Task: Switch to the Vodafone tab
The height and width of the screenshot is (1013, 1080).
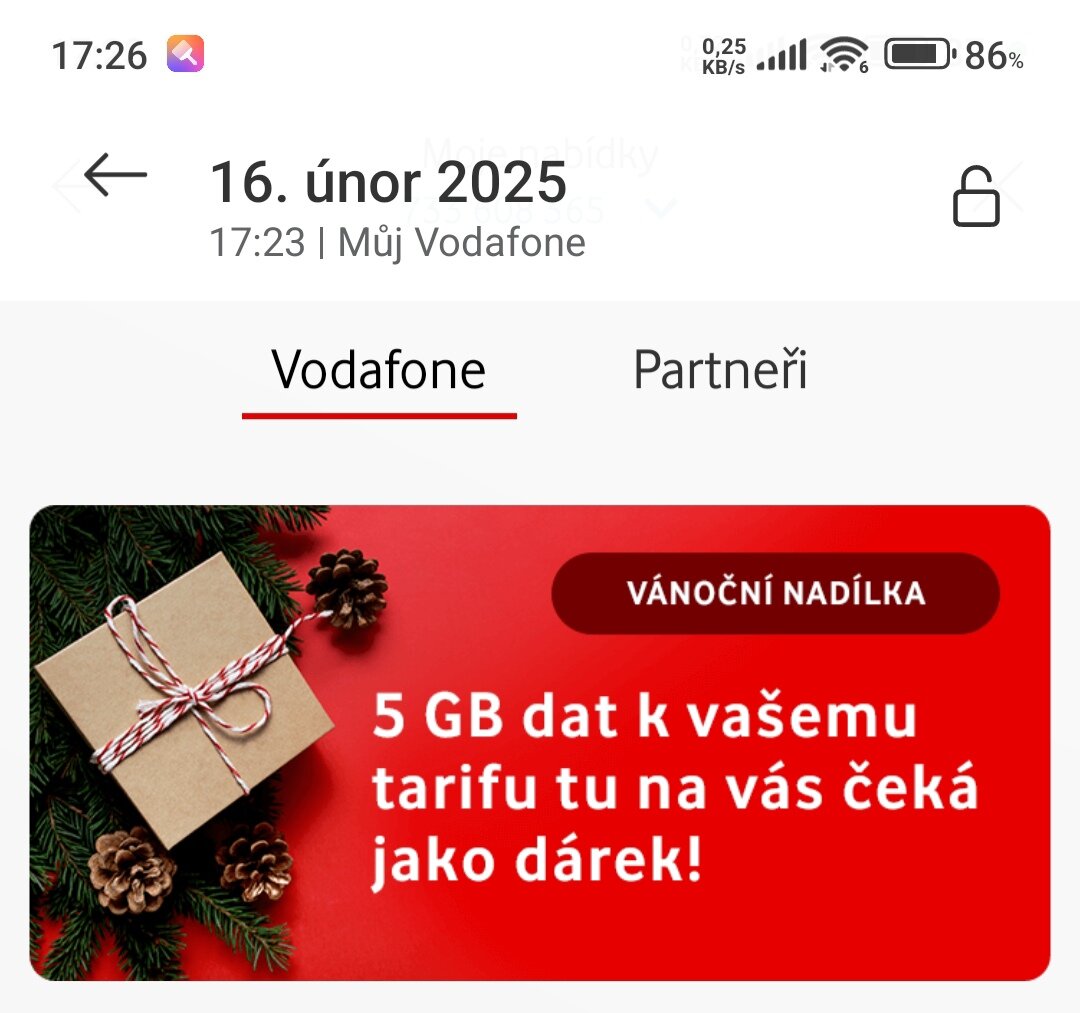Action: (x=379, y=371)
